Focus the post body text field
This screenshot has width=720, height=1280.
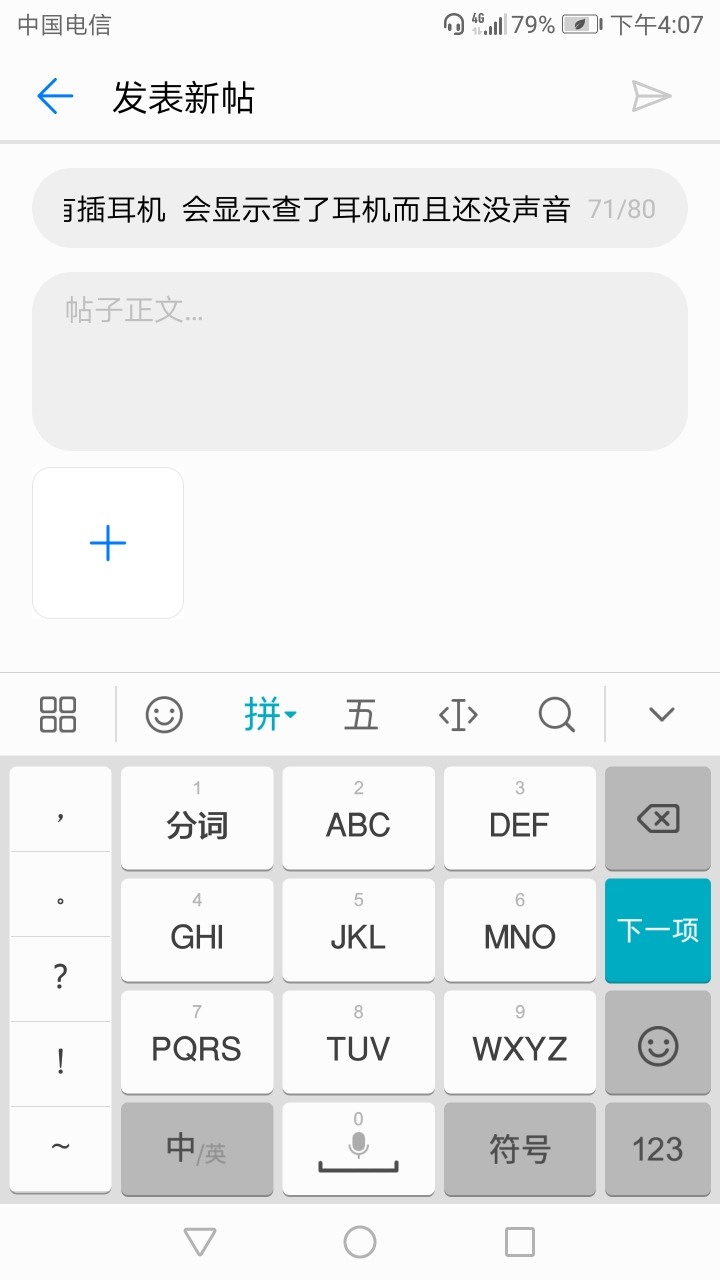pyautogui.click(x=360, y=360)
